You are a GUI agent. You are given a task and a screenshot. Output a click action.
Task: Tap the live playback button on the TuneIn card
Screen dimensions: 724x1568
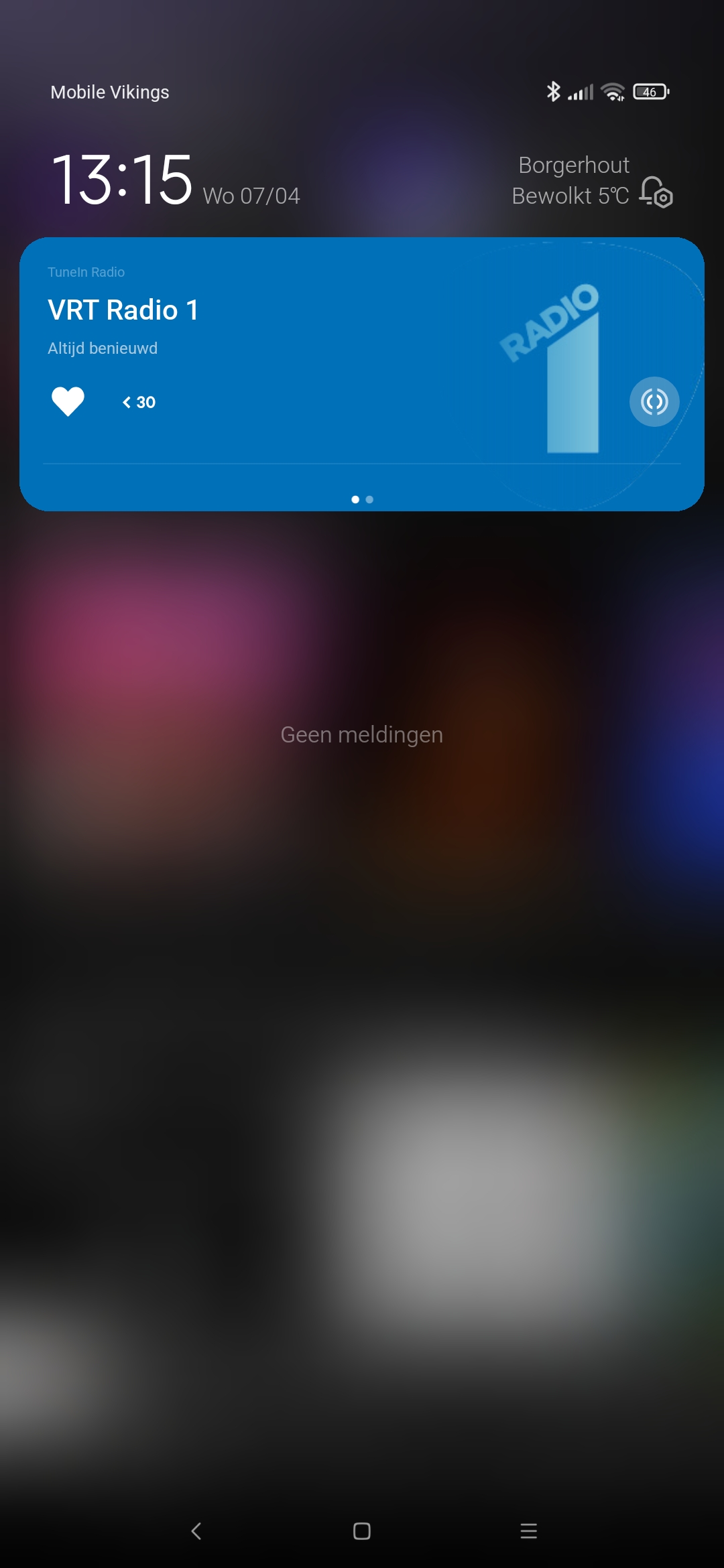click(654, 401)
